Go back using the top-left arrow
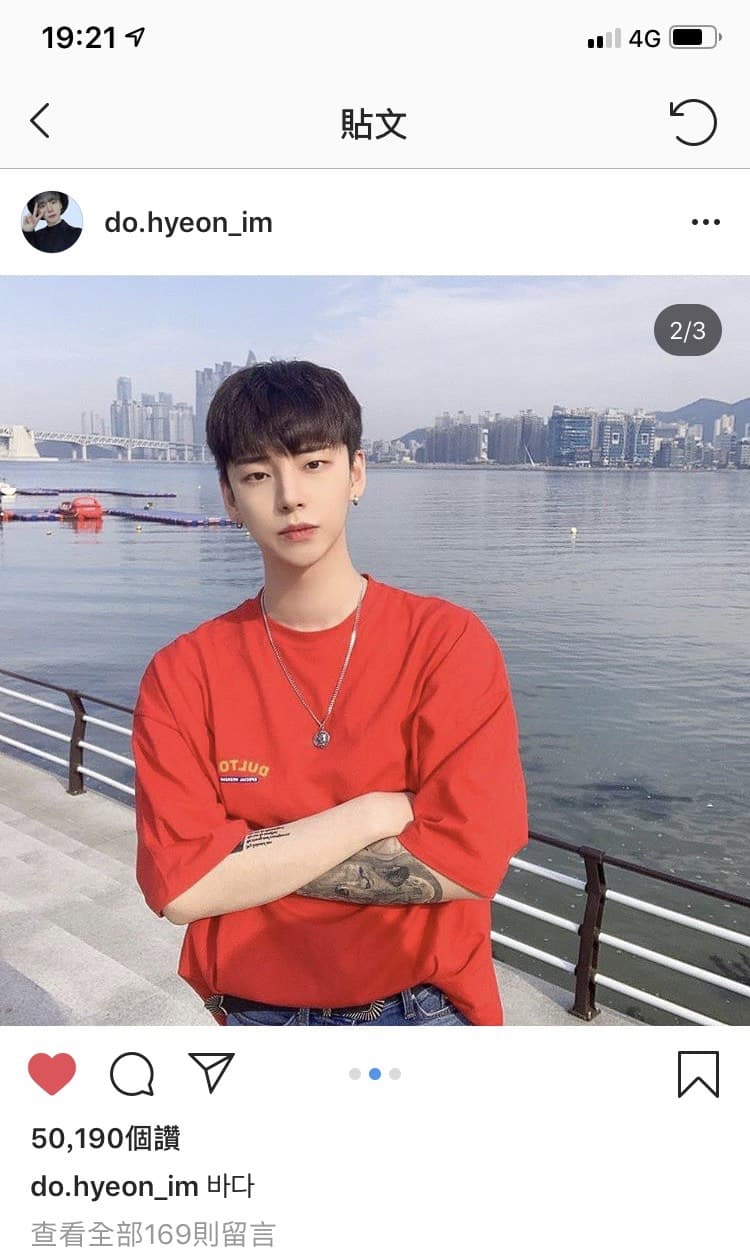 [x=40, y=122]
